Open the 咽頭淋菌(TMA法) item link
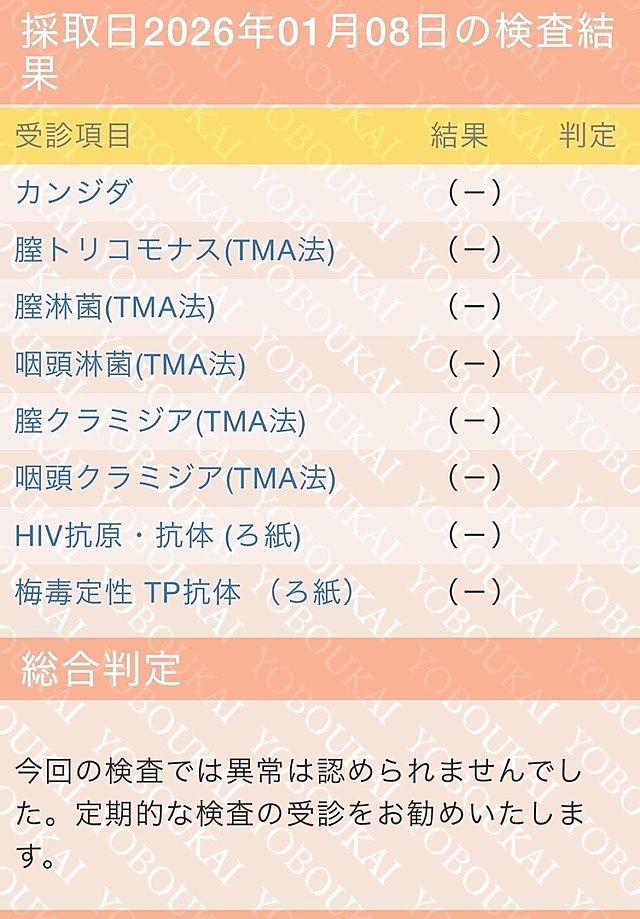Viewport: 640px width, 919px height. coord(130,364)
